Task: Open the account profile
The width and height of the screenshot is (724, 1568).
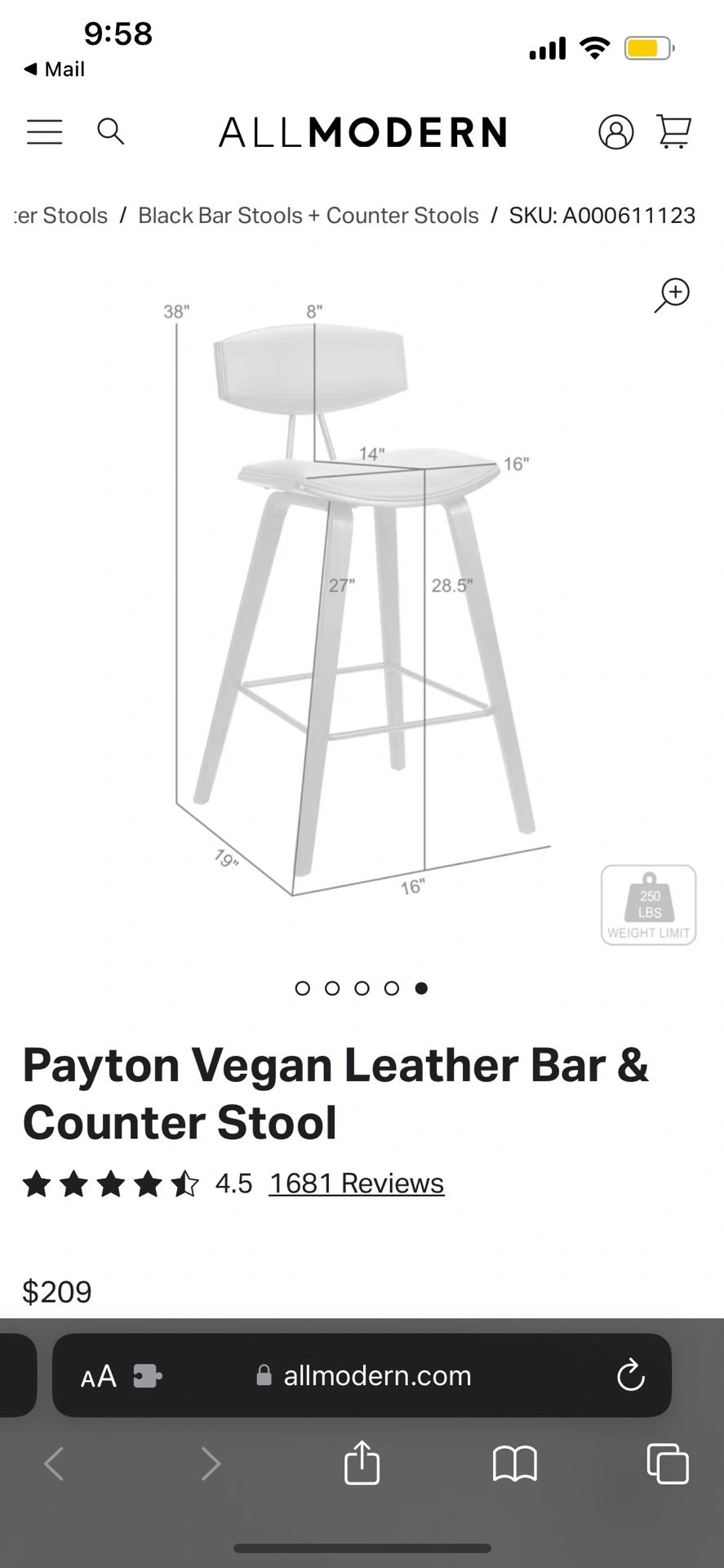Action: tap(615, 131)
